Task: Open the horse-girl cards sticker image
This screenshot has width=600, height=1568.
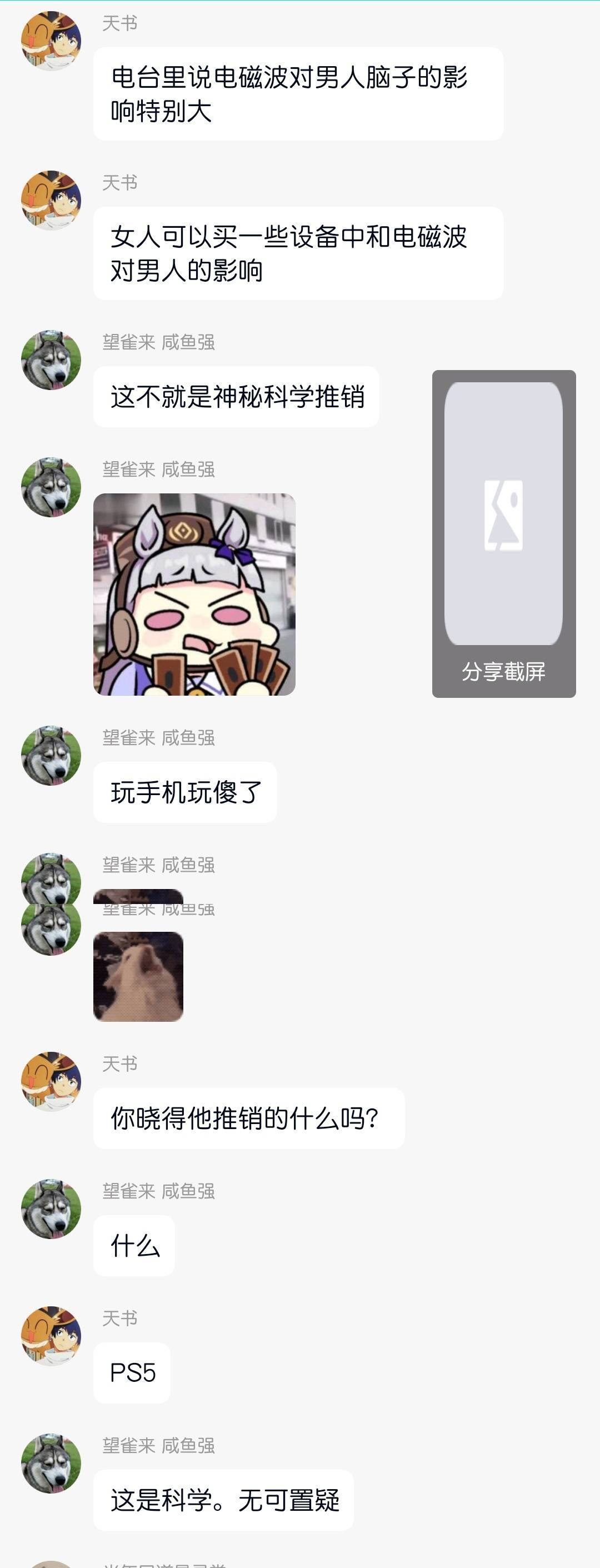Action: pos(194,594)
